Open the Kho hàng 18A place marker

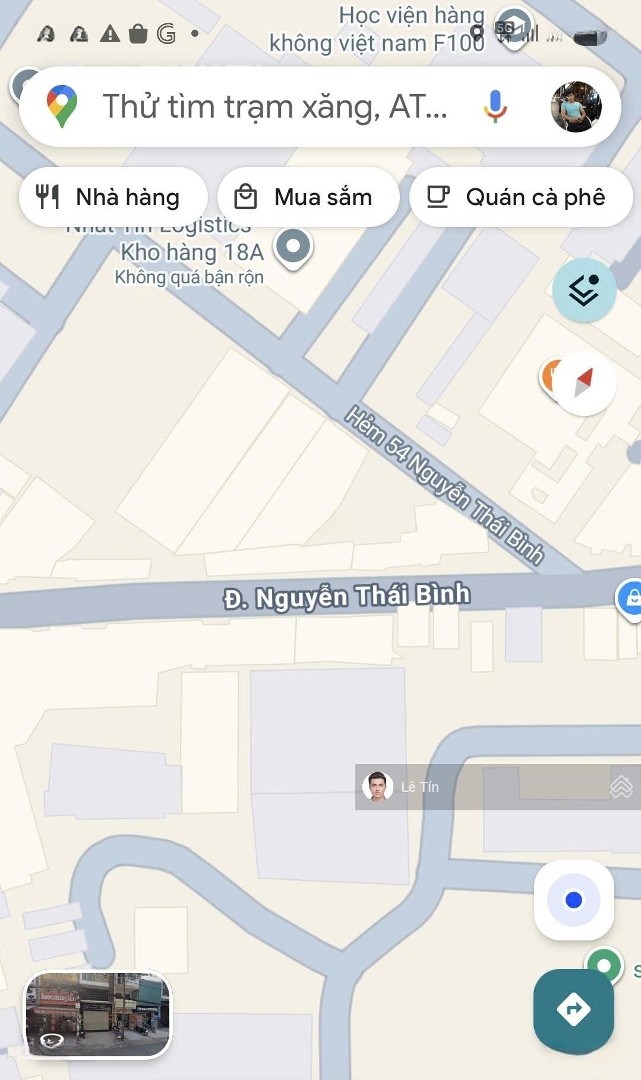[293, 246]
